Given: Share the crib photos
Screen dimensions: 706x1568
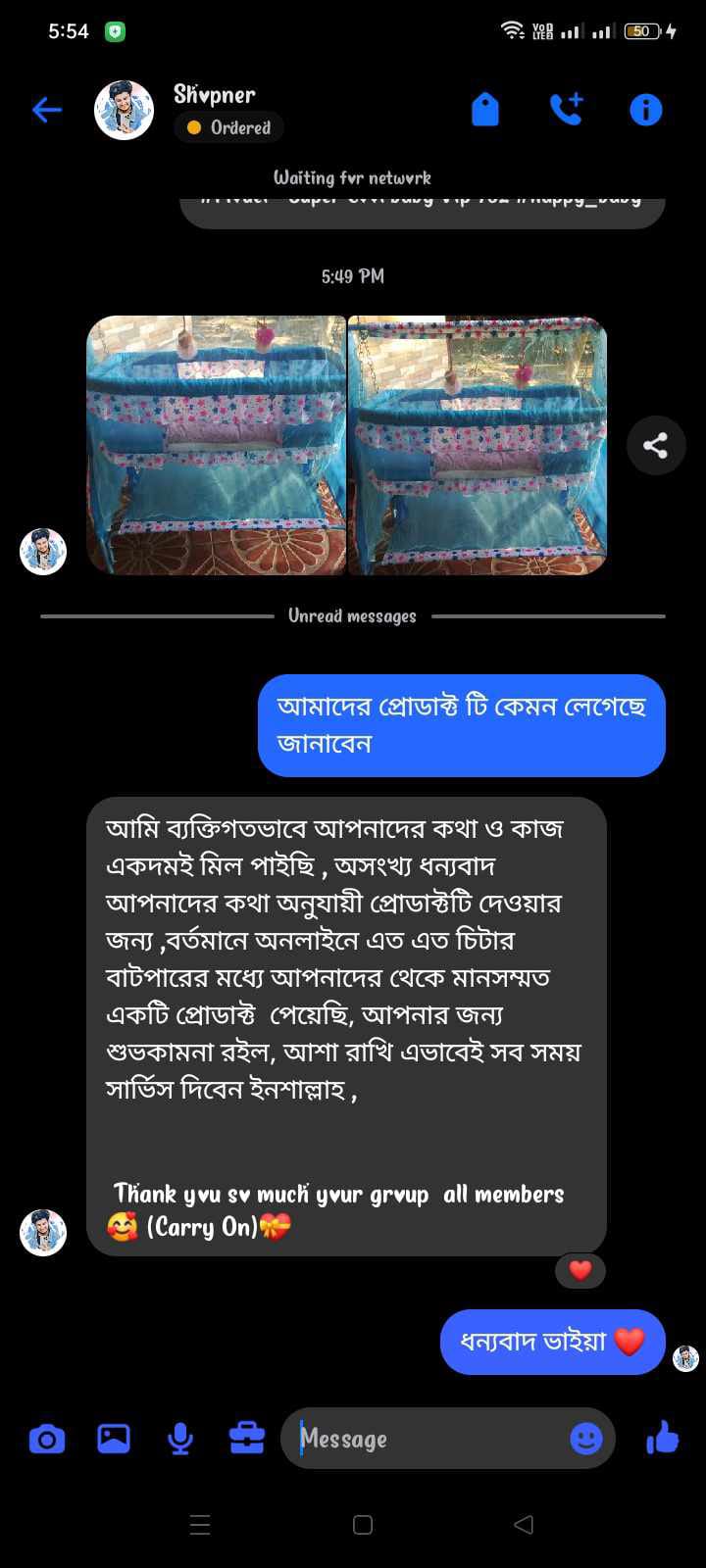Looking at the screenshot, I should 655,446.
